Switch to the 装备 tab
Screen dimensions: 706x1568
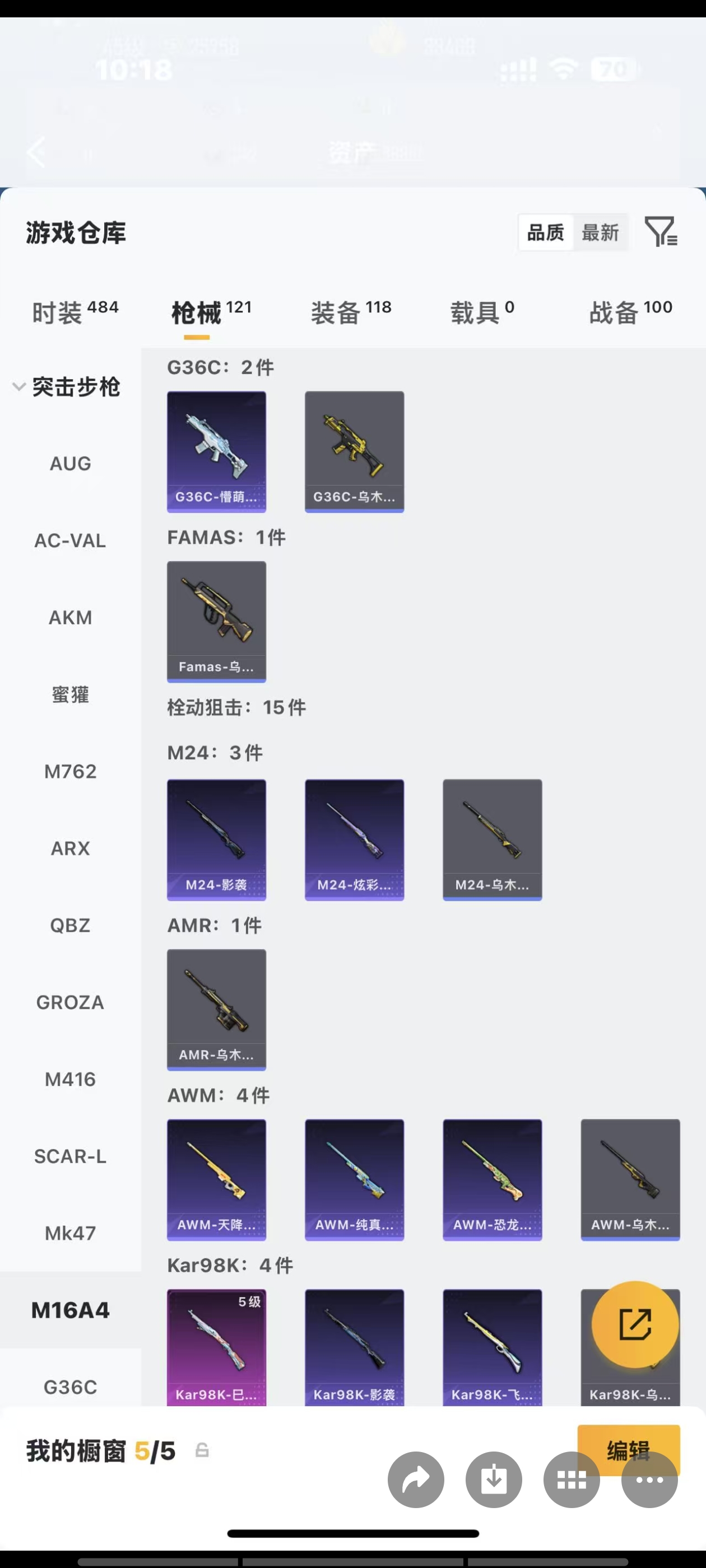(351, 312)
